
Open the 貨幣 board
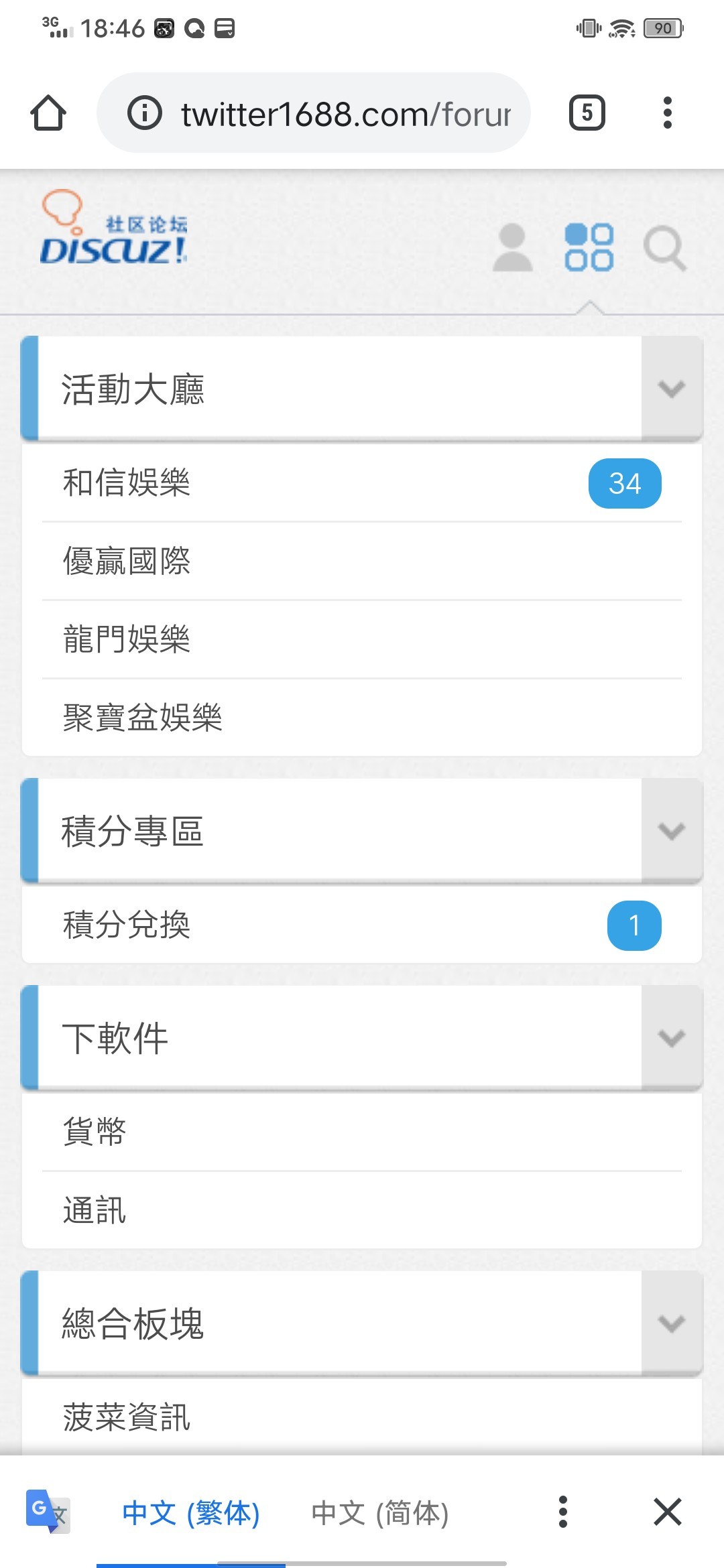tap(95, 1132)
